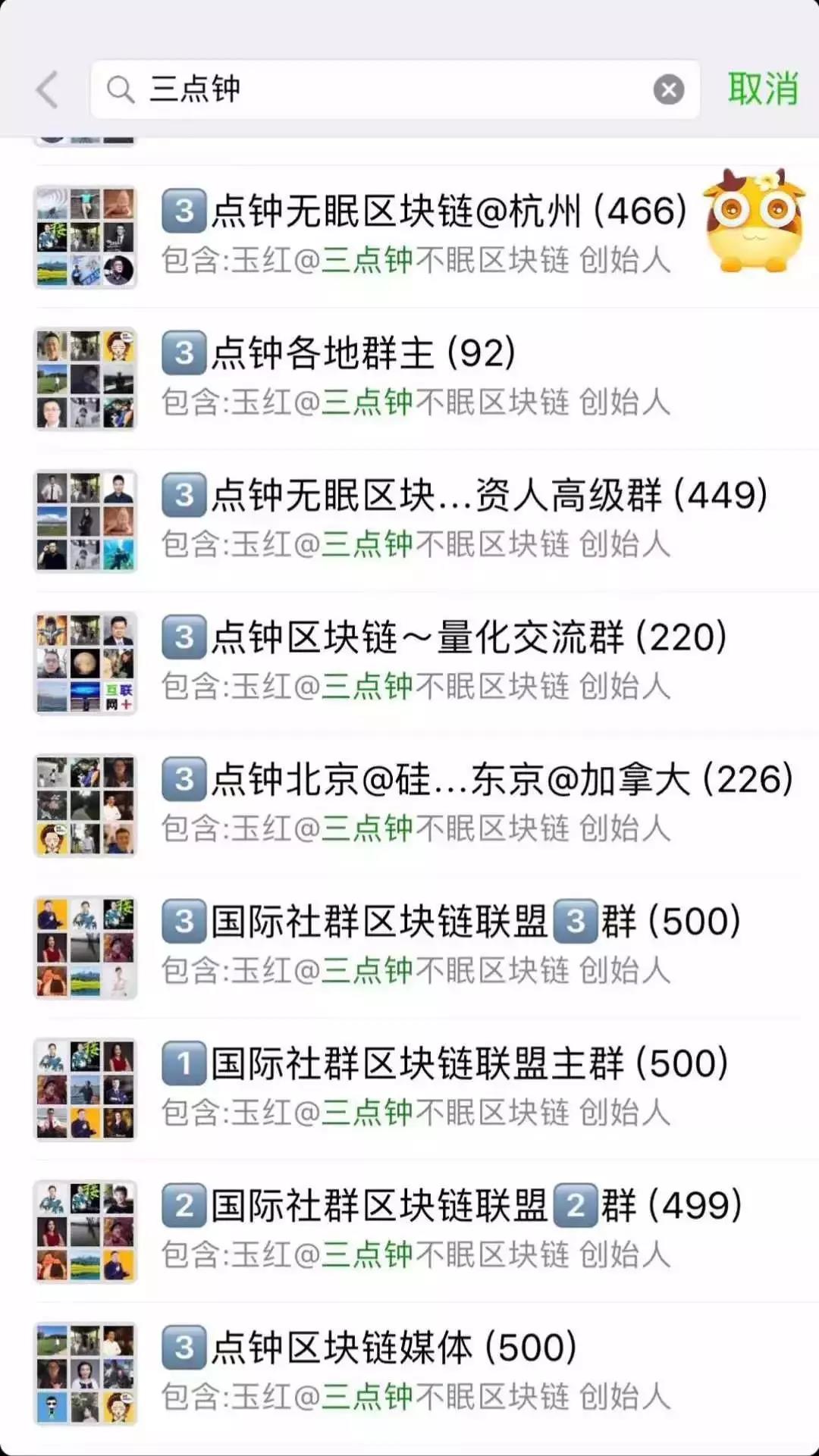Tap the search field containing 三点钟
The height and width of the screenshot is (1456, 819).
[x=379, y=89]
